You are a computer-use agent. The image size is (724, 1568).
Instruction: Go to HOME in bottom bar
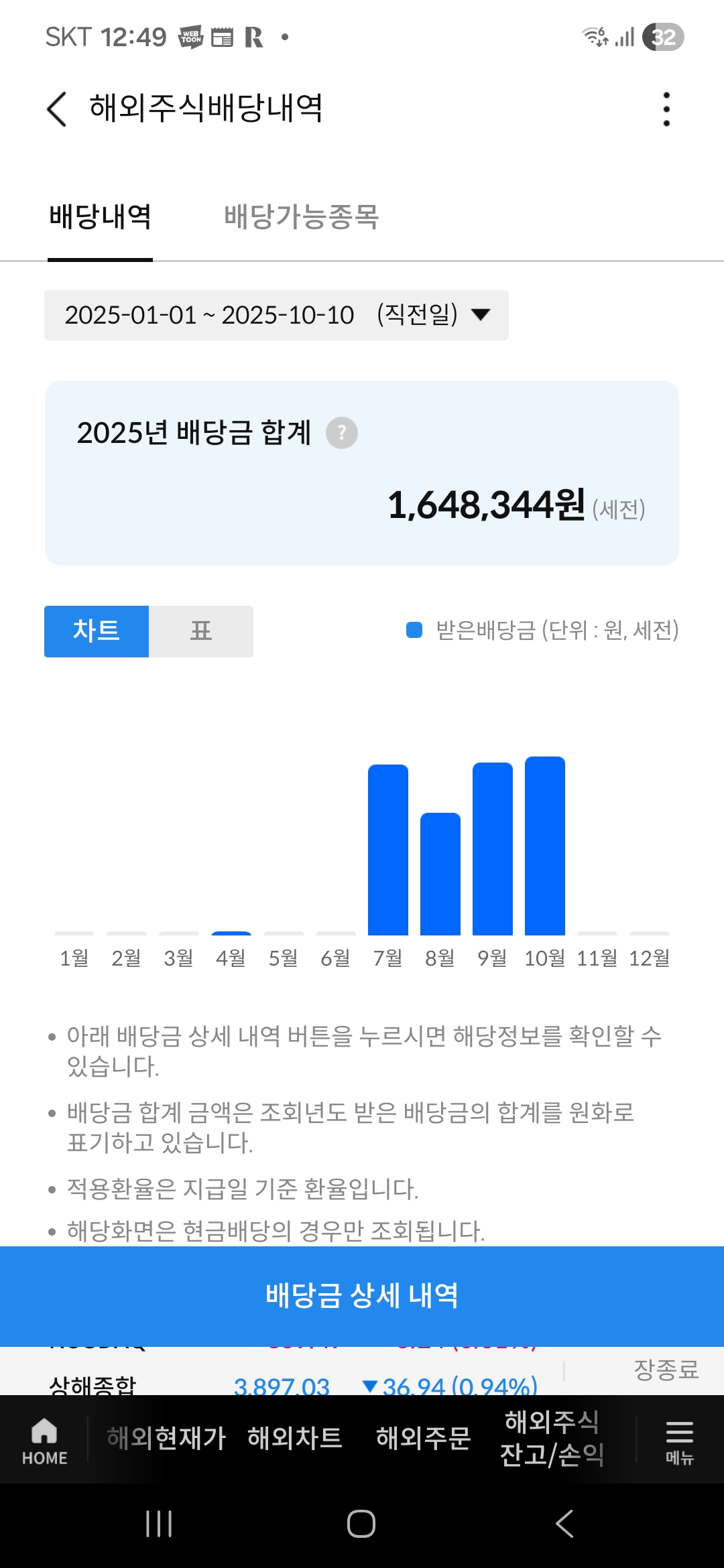pyautogui.click(x=44, y=1441)
